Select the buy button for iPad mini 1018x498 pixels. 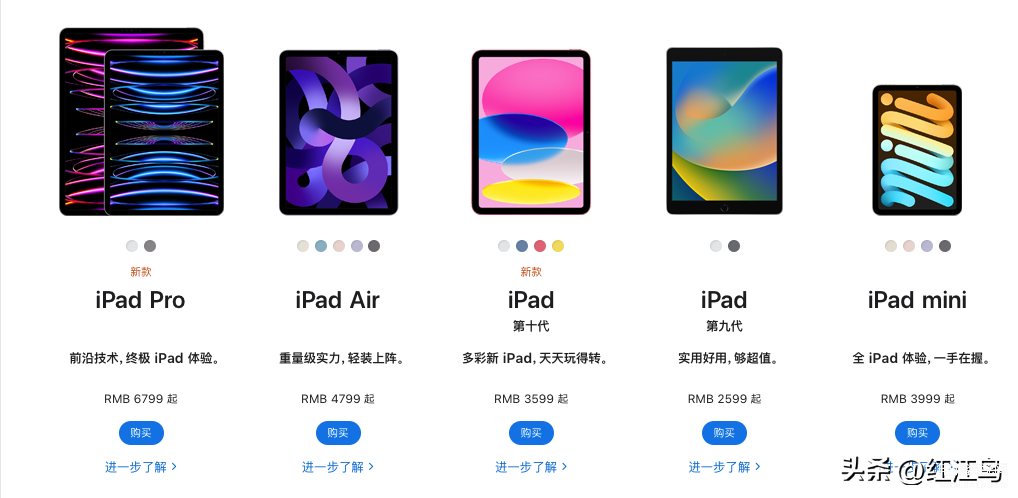(x=917, y=433)
